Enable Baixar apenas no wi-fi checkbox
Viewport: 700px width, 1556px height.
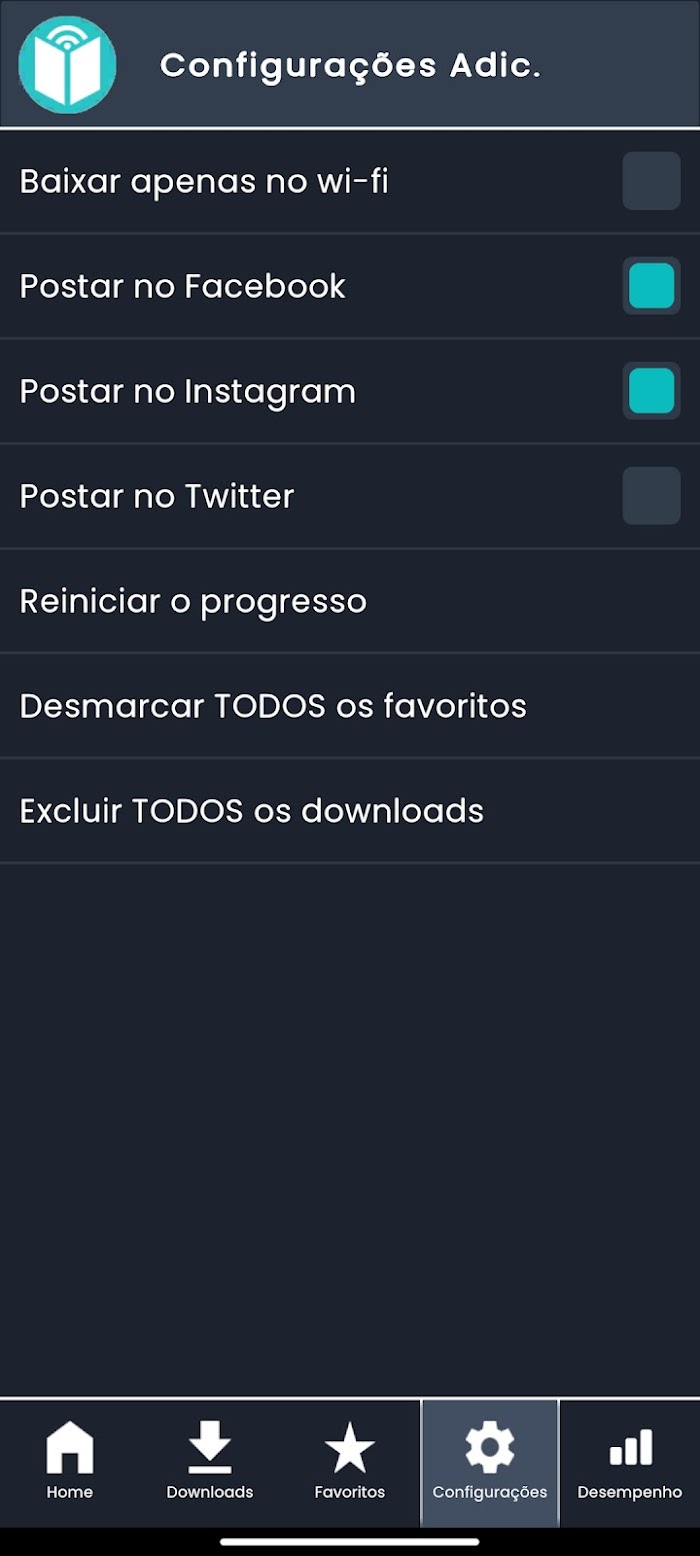[x=651, y=181]
